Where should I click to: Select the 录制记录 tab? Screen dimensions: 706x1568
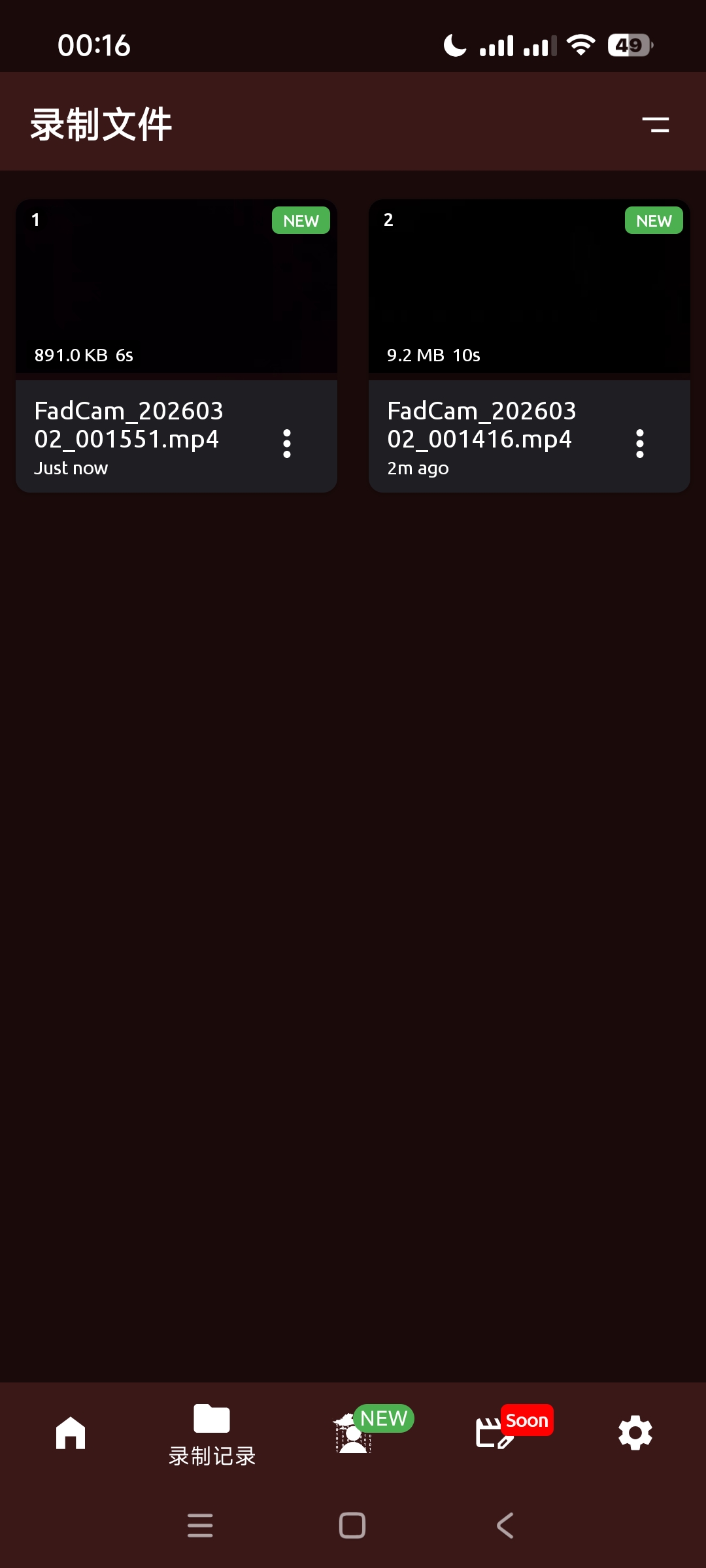212,1433
